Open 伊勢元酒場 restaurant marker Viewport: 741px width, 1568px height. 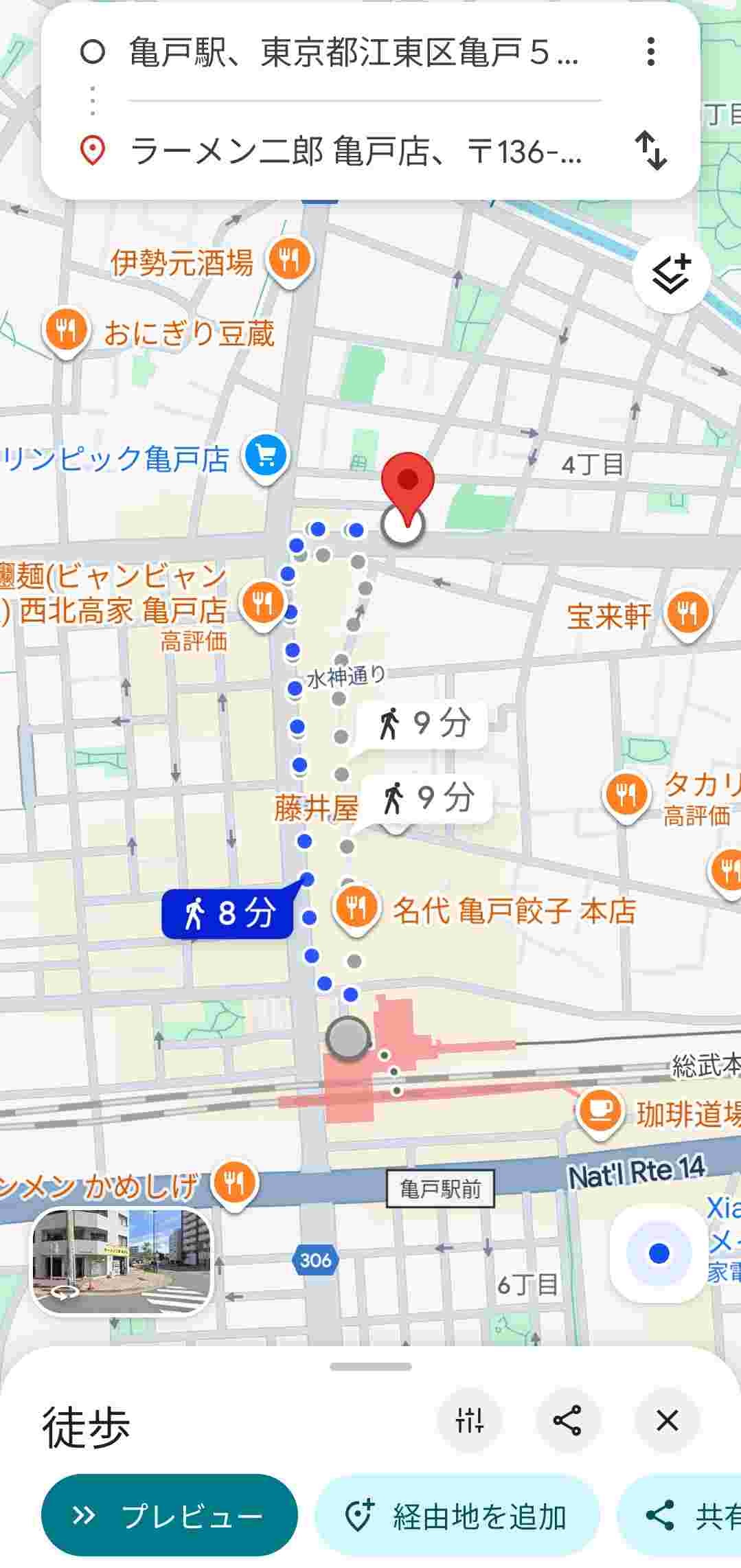(x=290, y=260)
